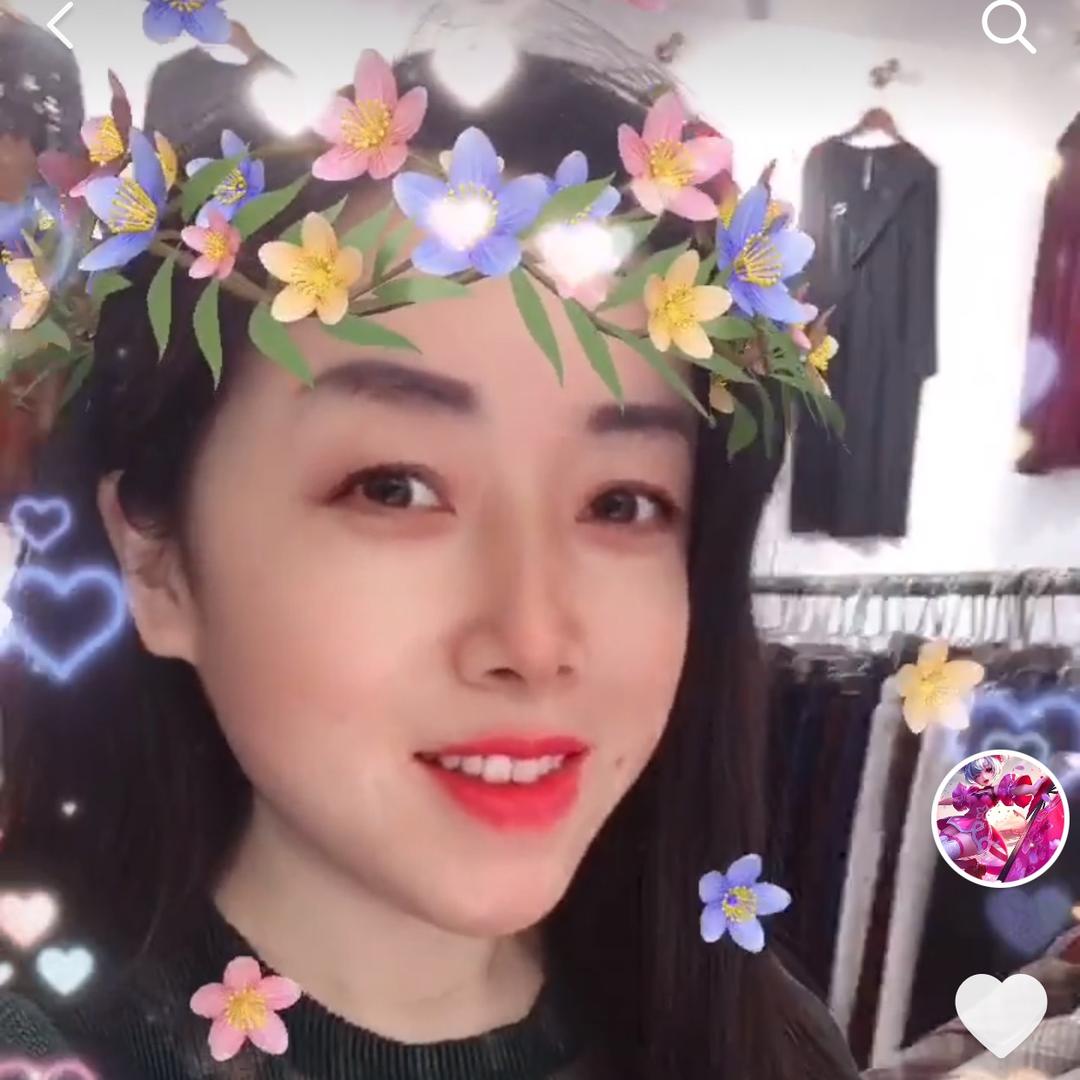Viewport: 1080px width, 1080px height.
Task: Open the search magnifier icon
Action: click(x=1008, y=27)
